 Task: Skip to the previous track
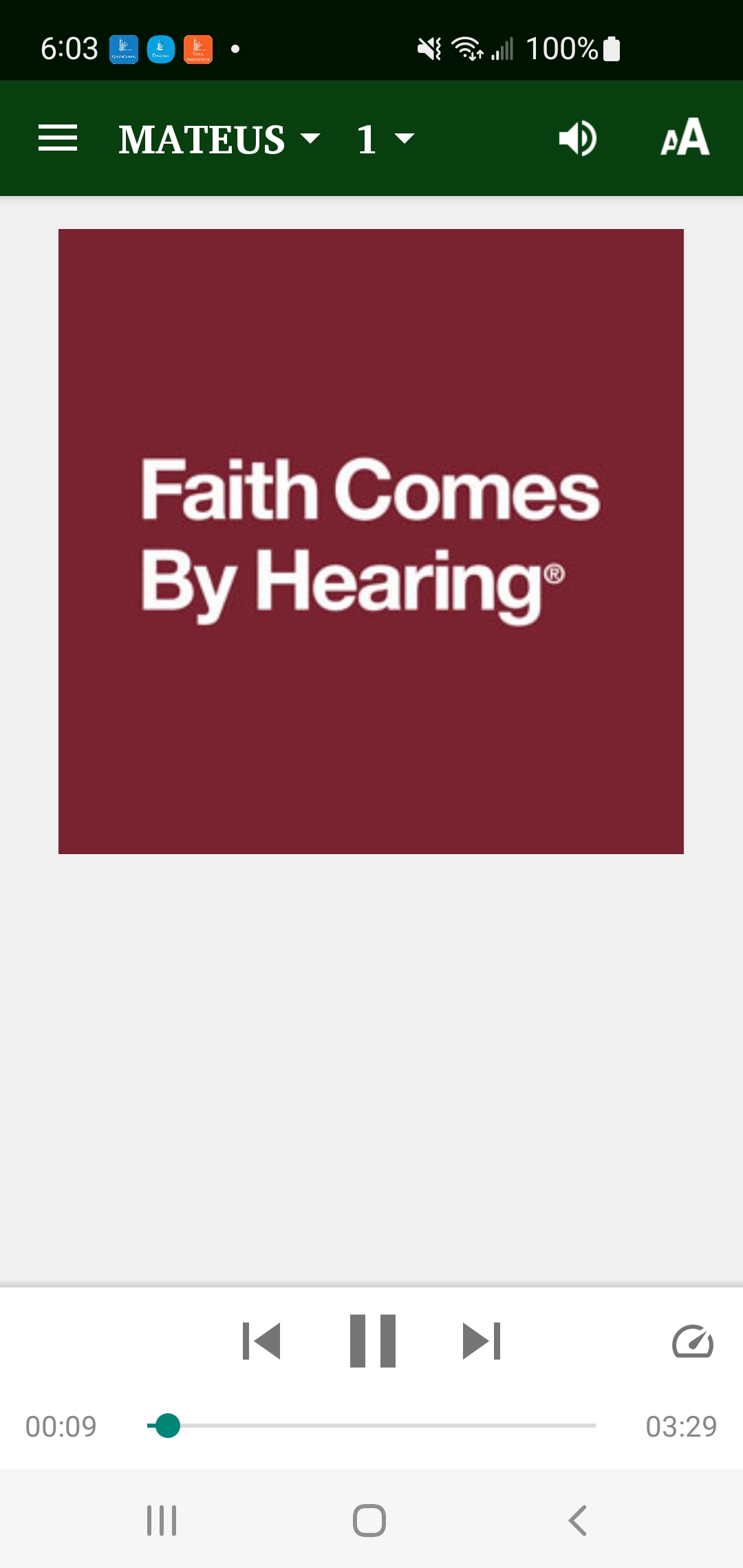[261, 1341]
